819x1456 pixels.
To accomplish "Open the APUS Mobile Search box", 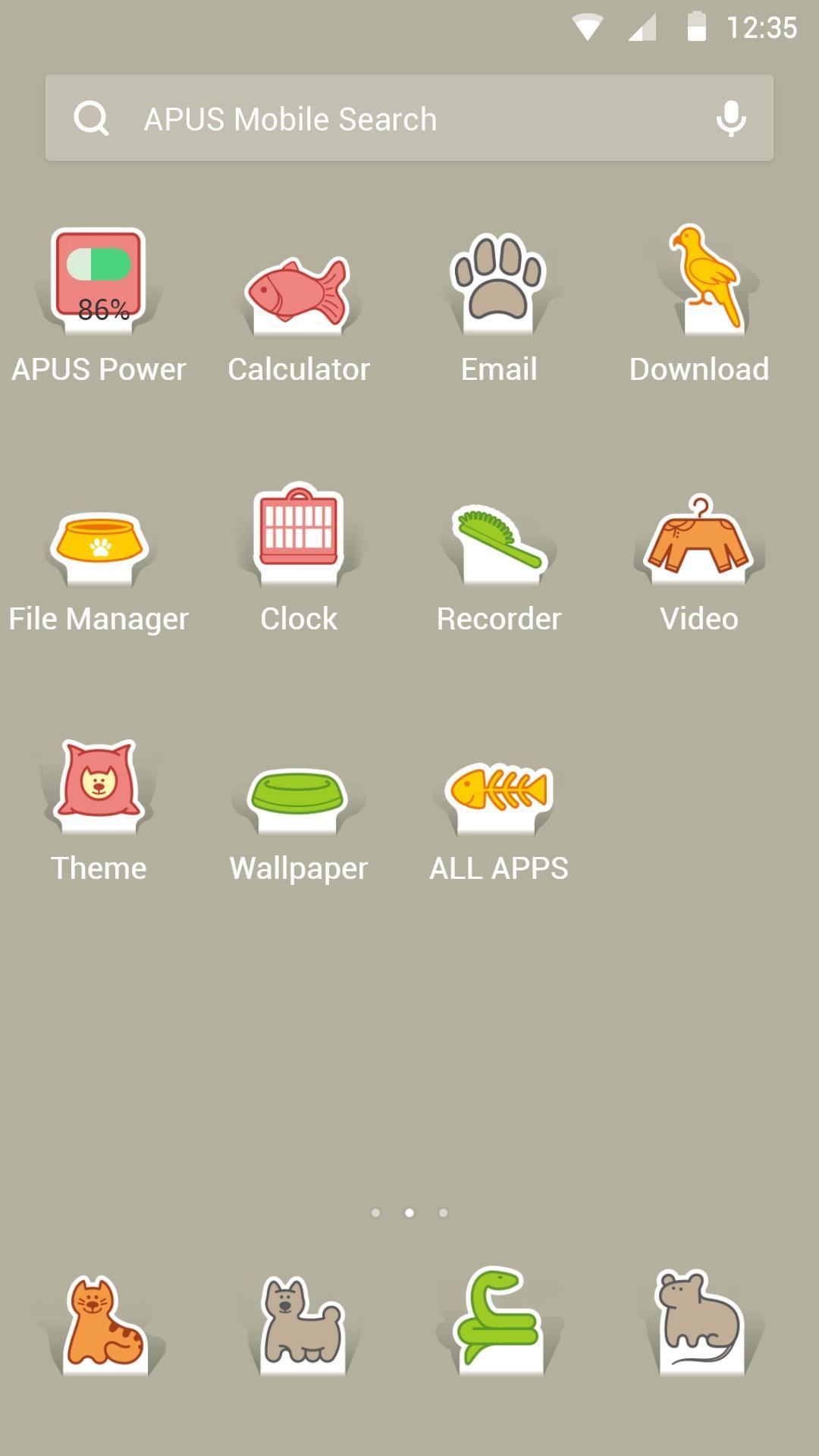I will [x=379, y=118].
